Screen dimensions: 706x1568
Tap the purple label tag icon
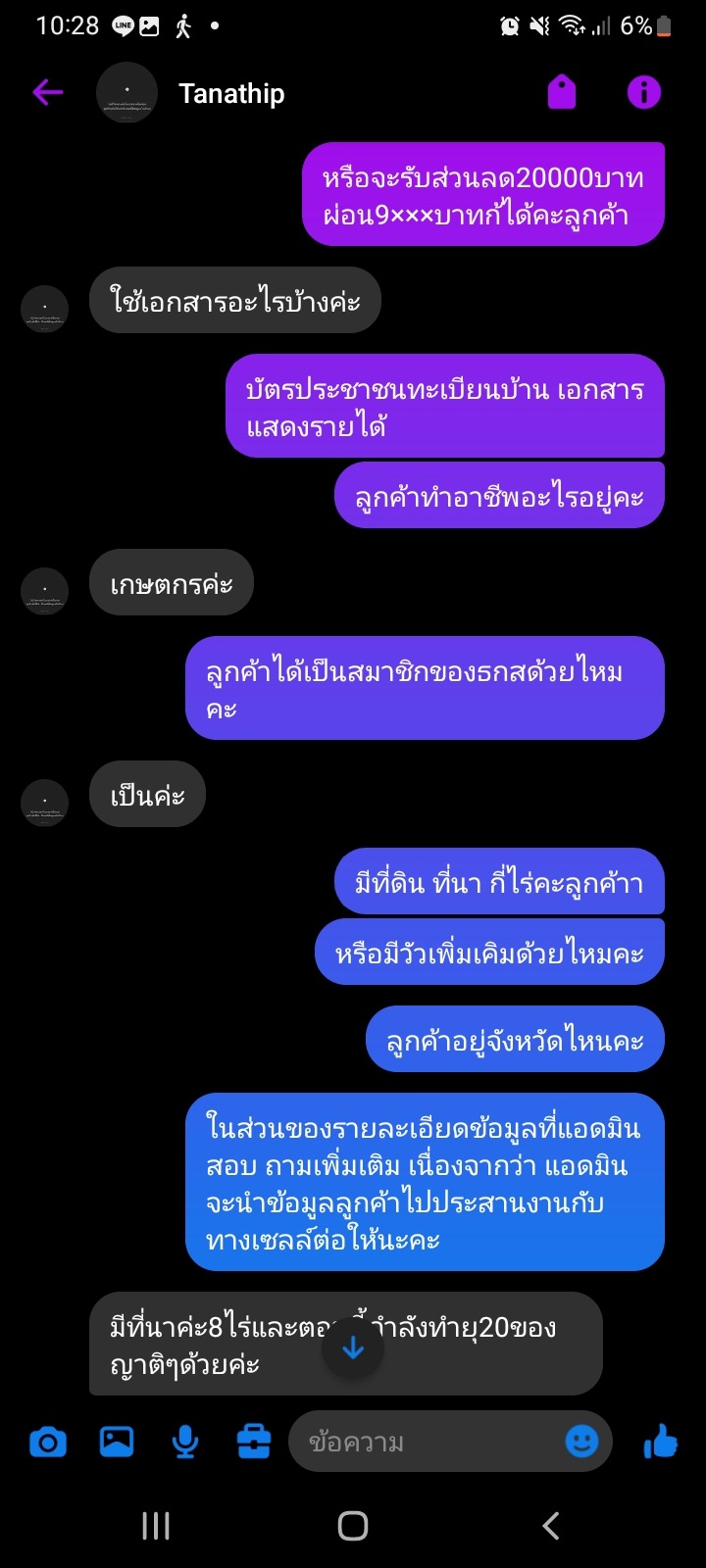pos(561,93)
